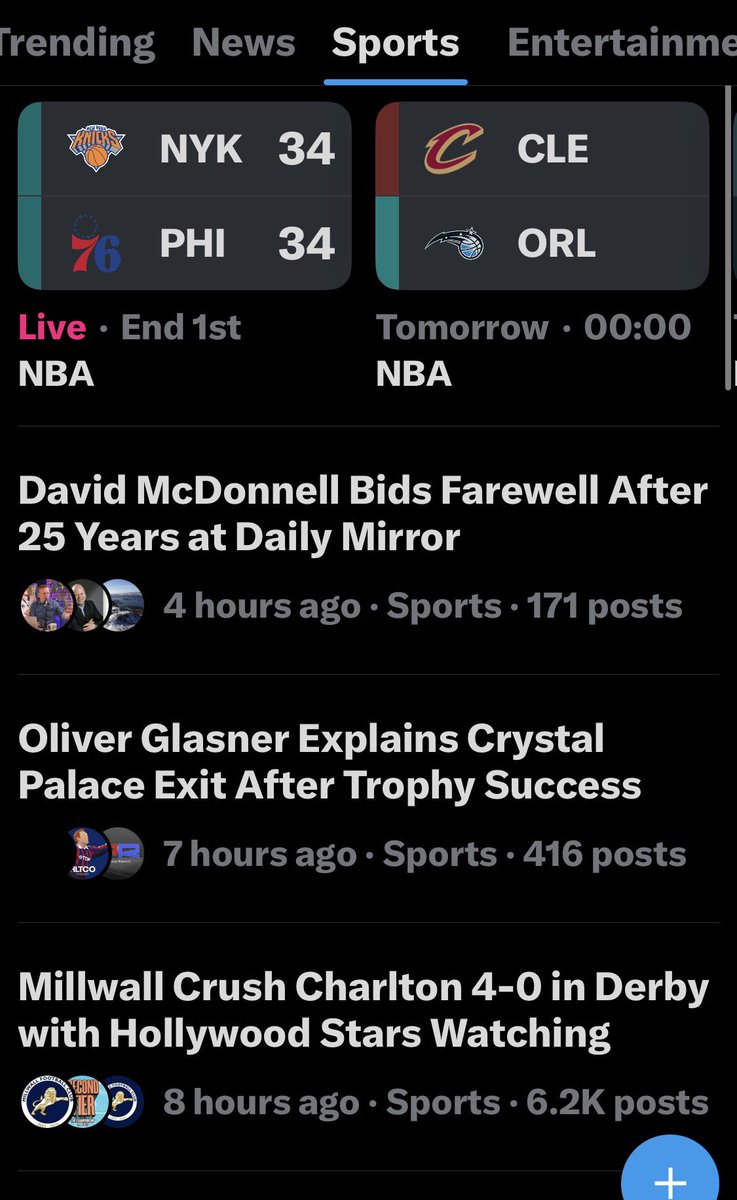737x1200 pixels.
Task: Open the Entertainment tab
Action: (x=621, y=43)
